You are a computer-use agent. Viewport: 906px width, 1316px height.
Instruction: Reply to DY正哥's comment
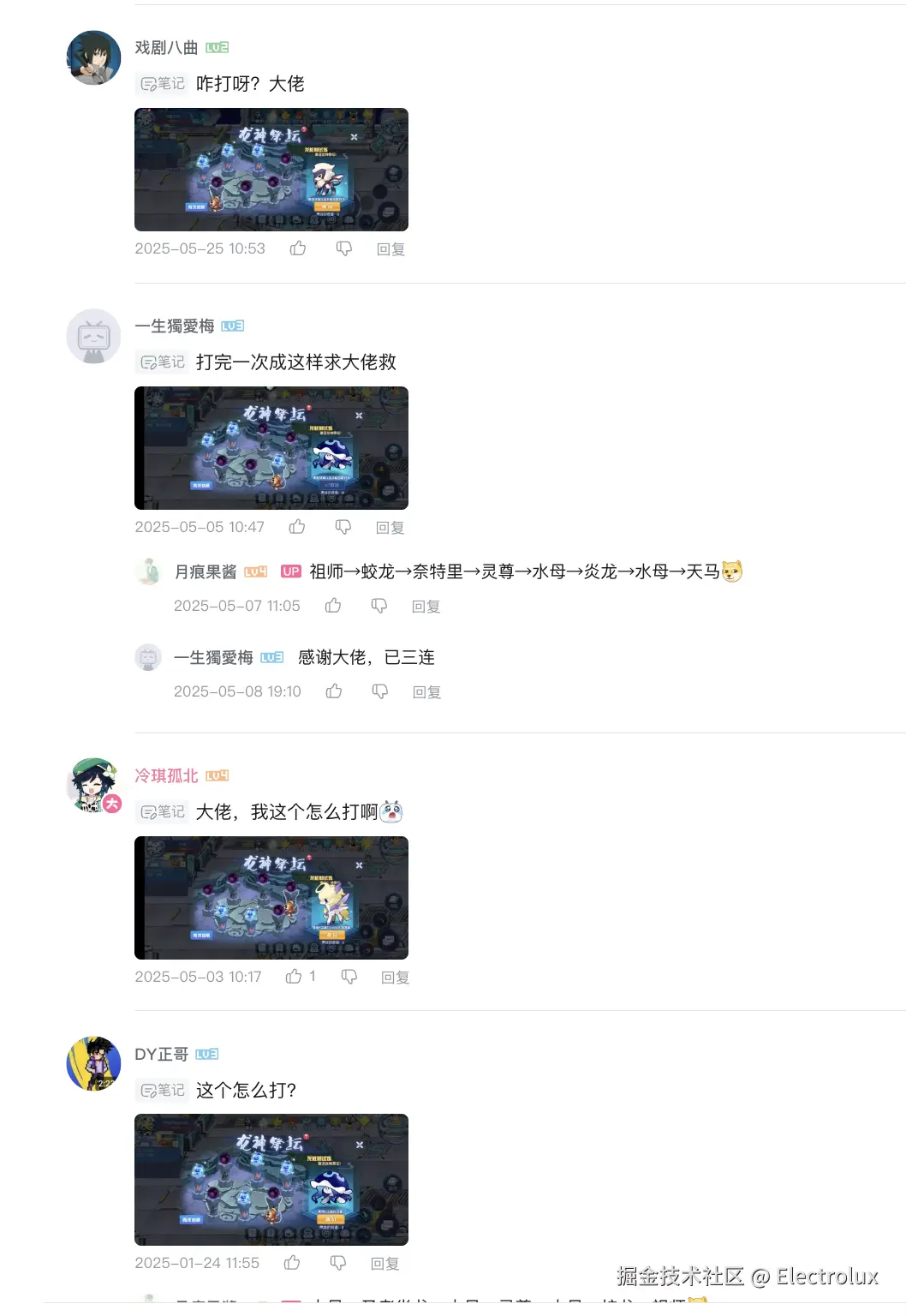click(384, 1264)
